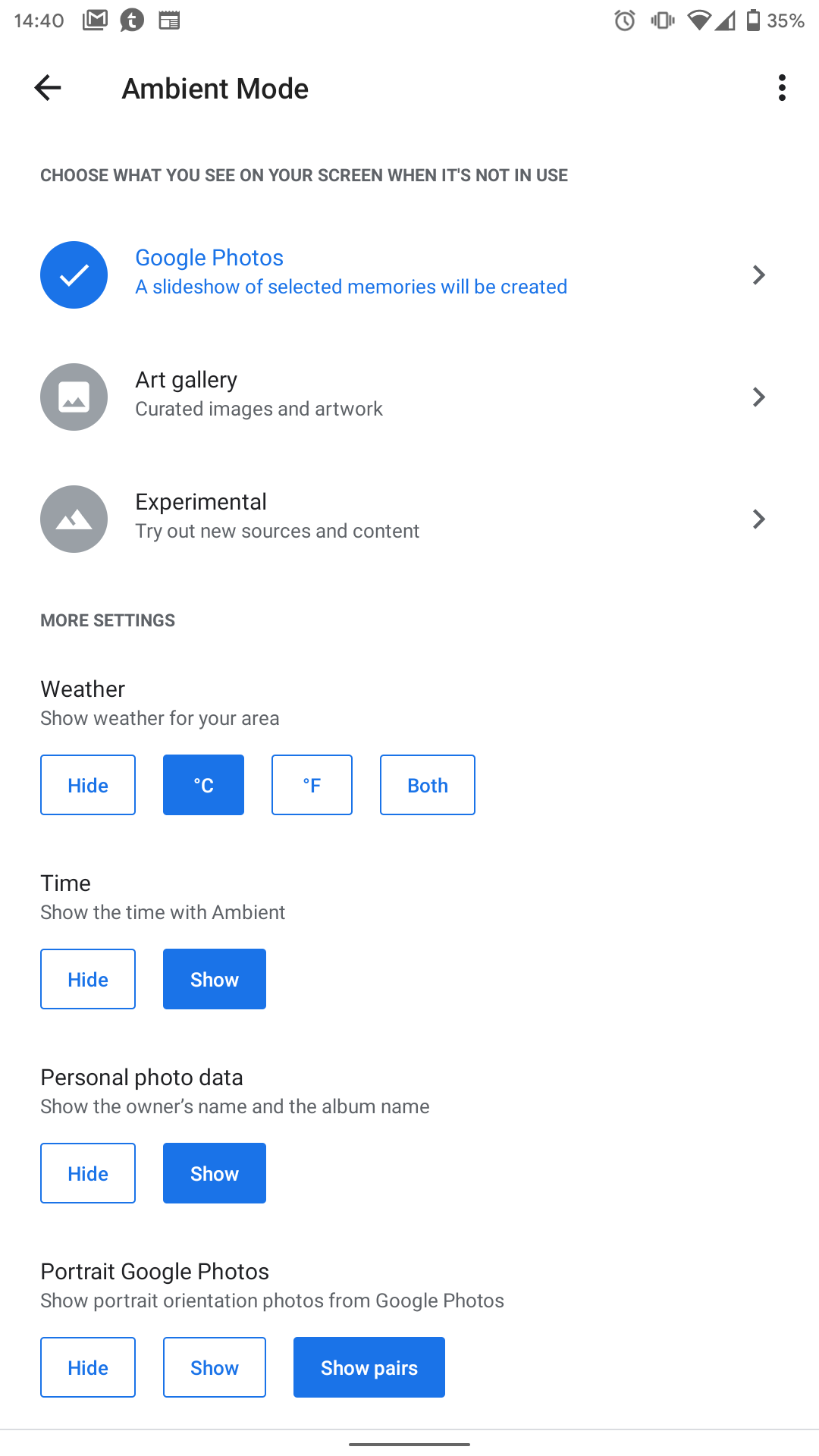Show personal photo data
This screenshot has width=819, height=1456.
point(214,1173)
